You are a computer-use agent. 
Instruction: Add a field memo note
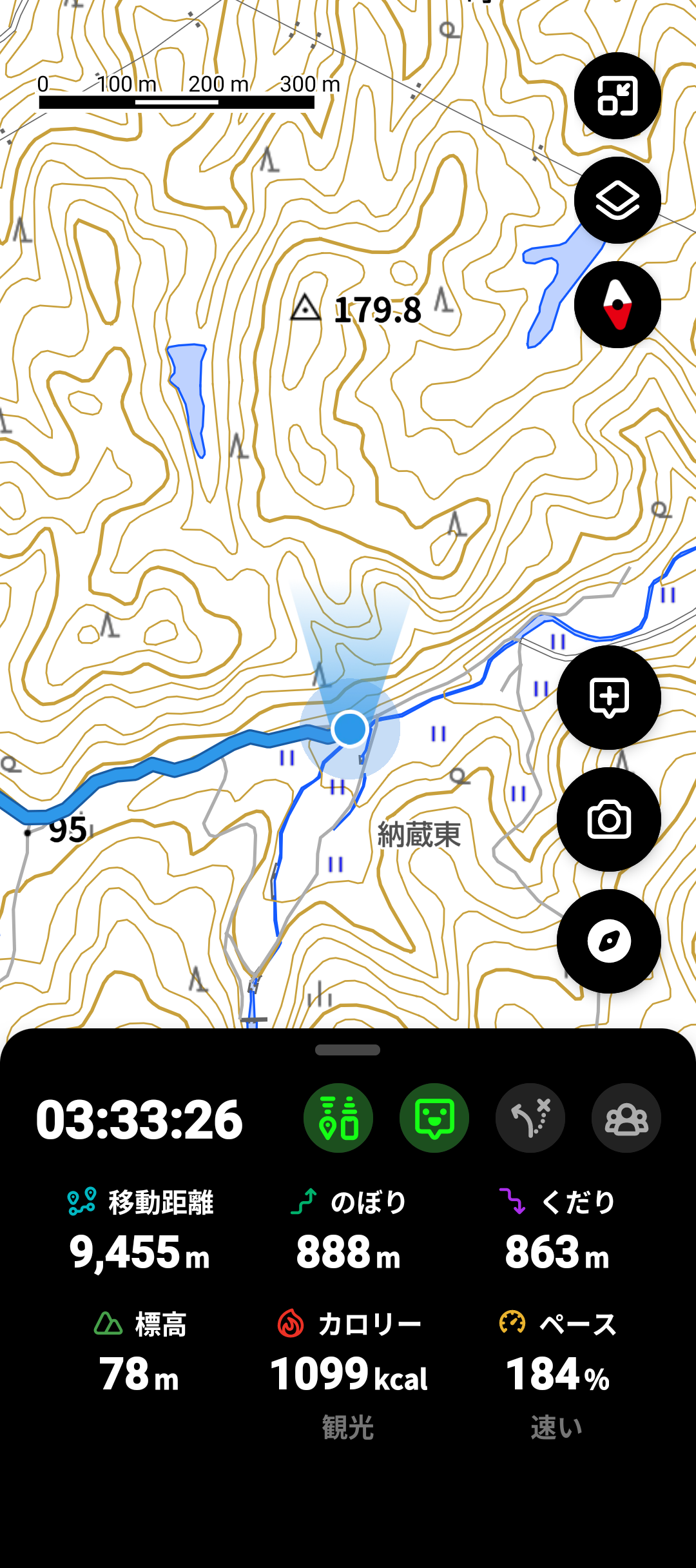(x=608, y=698)
